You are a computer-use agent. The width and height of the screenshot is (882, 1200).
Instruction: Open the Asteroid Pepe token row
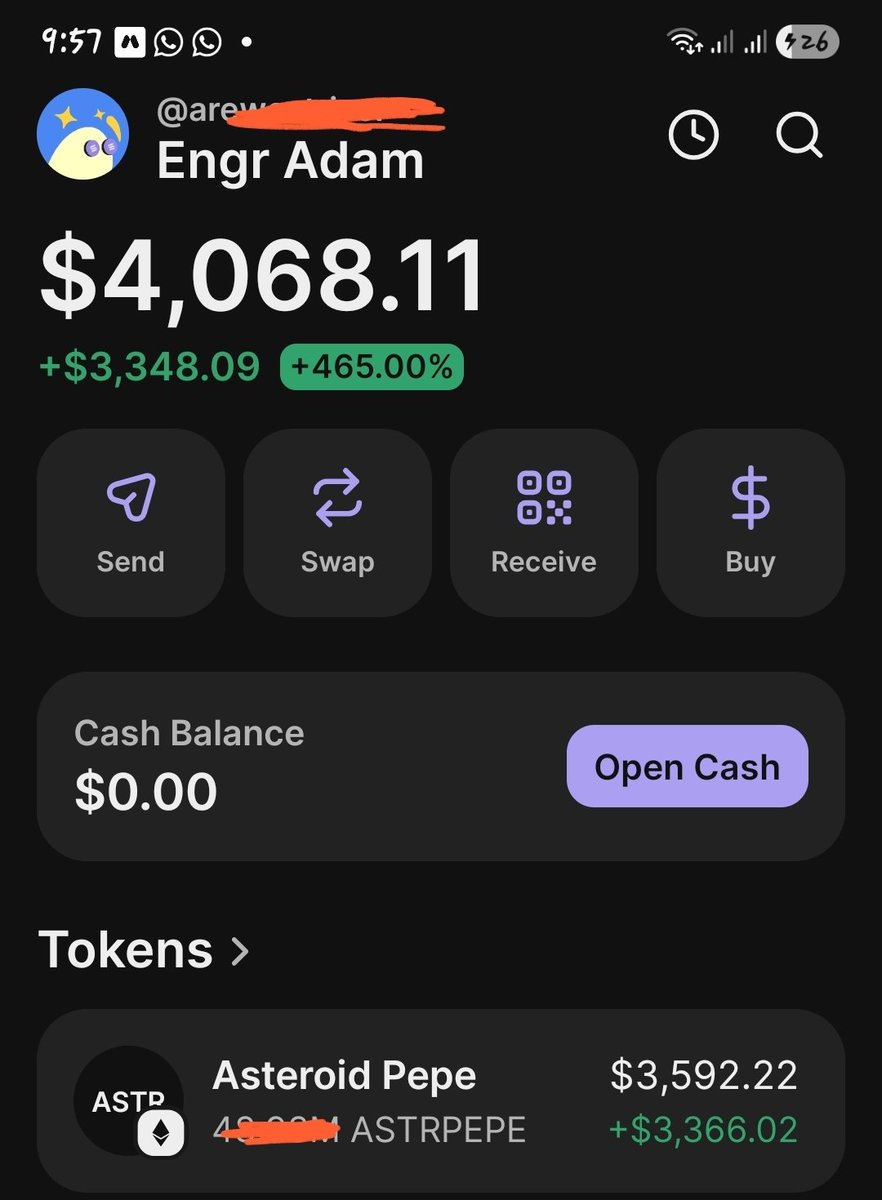(x=440, y=1101)
